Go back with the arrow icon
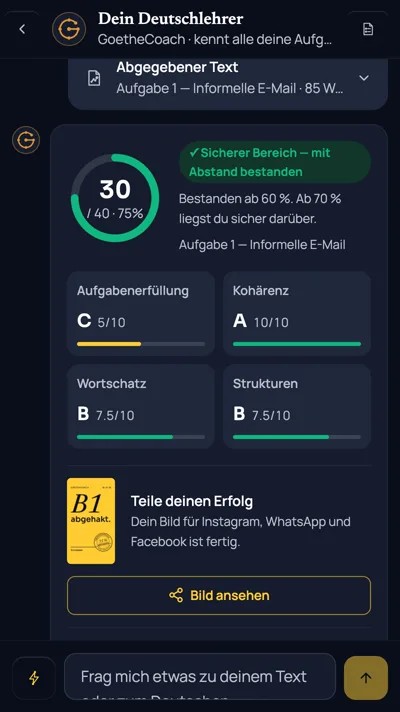400x712 pixels. [x=22, y=29]
